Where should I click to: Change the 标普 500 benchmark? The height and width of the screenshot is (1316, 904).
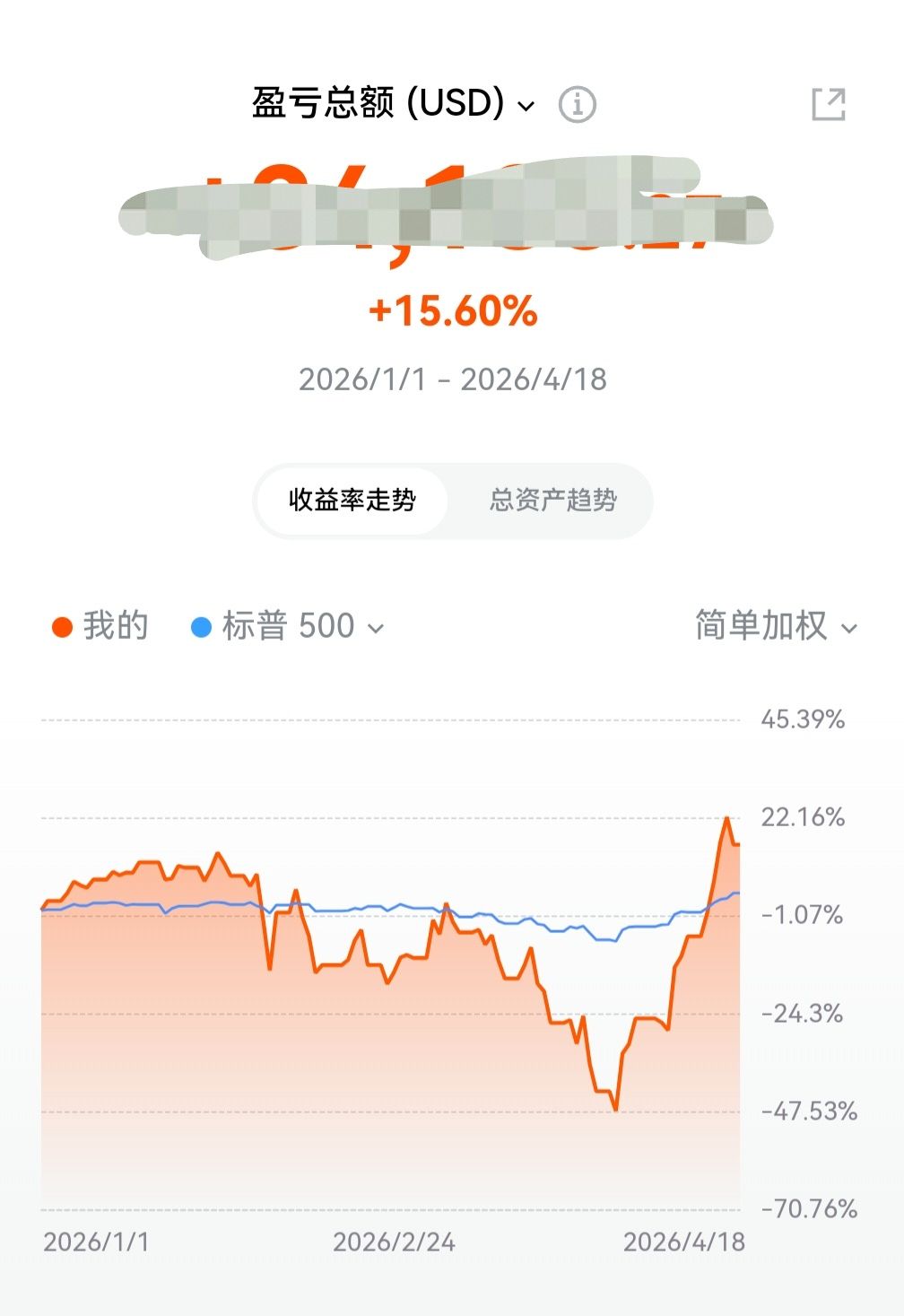click(289, 626)
